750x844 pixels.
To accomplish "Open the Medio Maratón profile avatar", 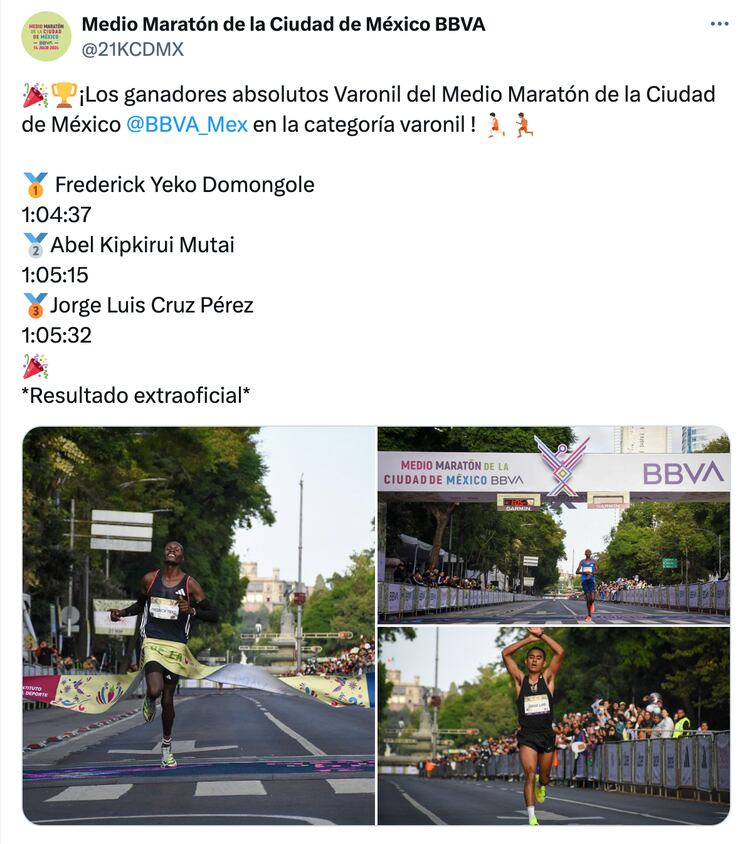I will tap(46, 36).
